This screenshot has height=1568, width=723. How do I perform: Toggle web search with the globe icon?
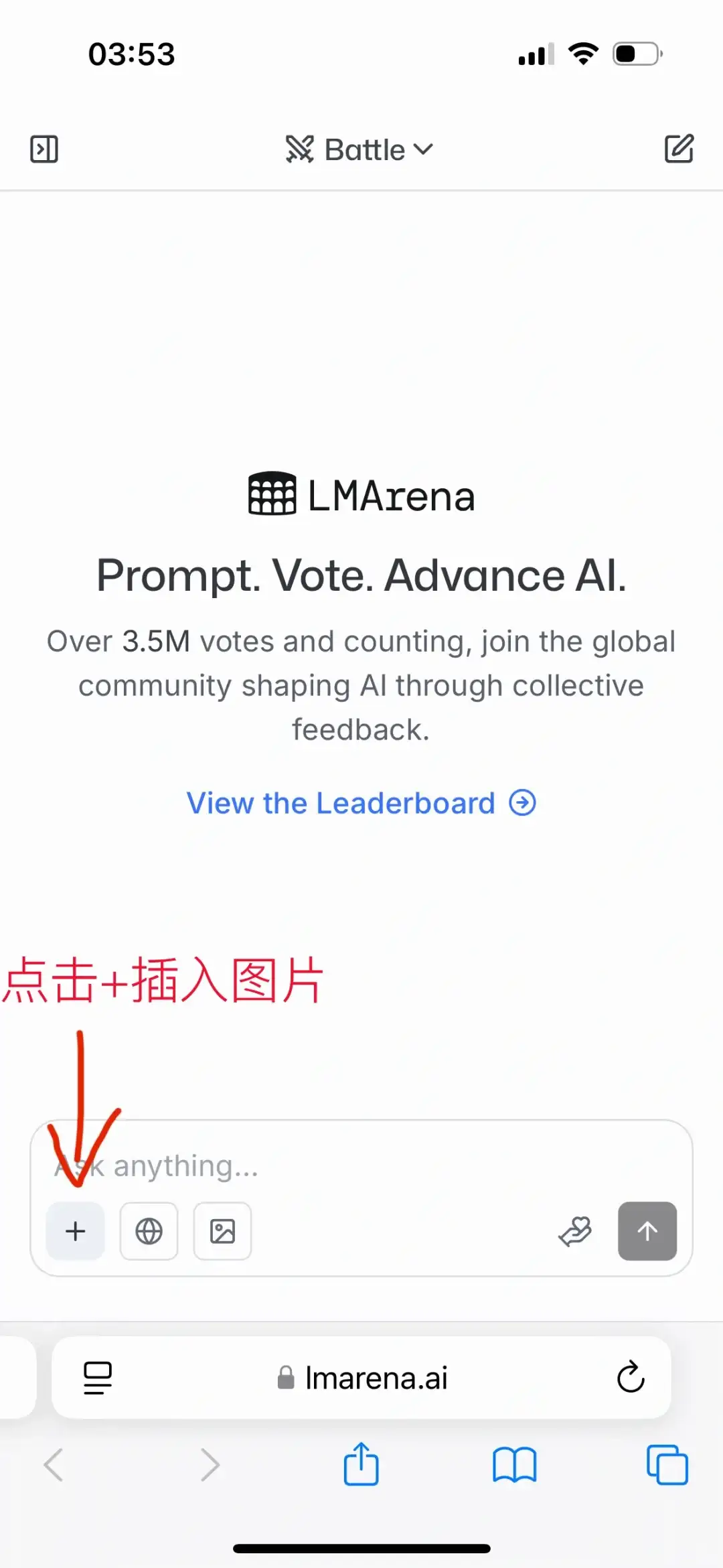click(149, 1231)
